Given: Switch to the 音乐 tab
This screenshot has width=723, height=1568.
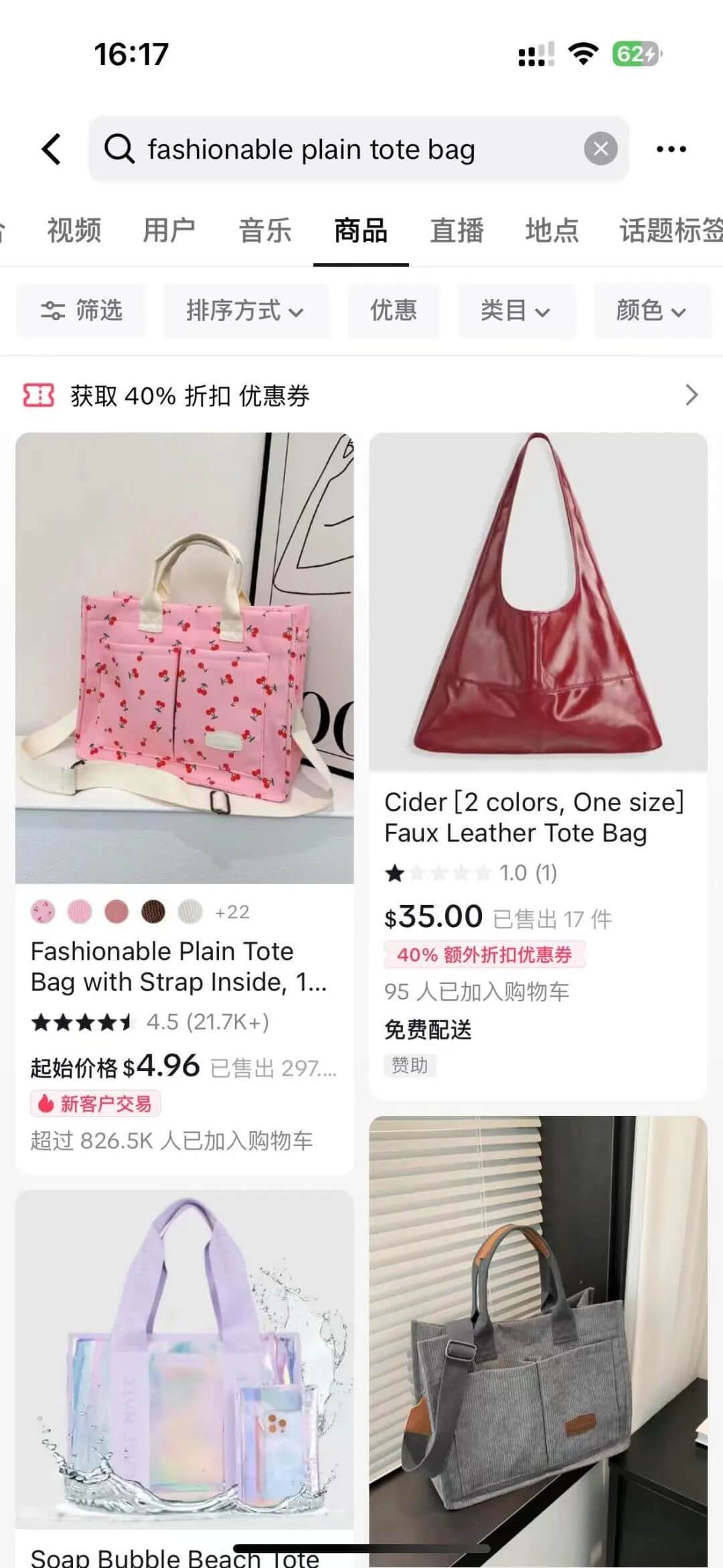Looking at the screenshot, I should click(x=265, y=230).
